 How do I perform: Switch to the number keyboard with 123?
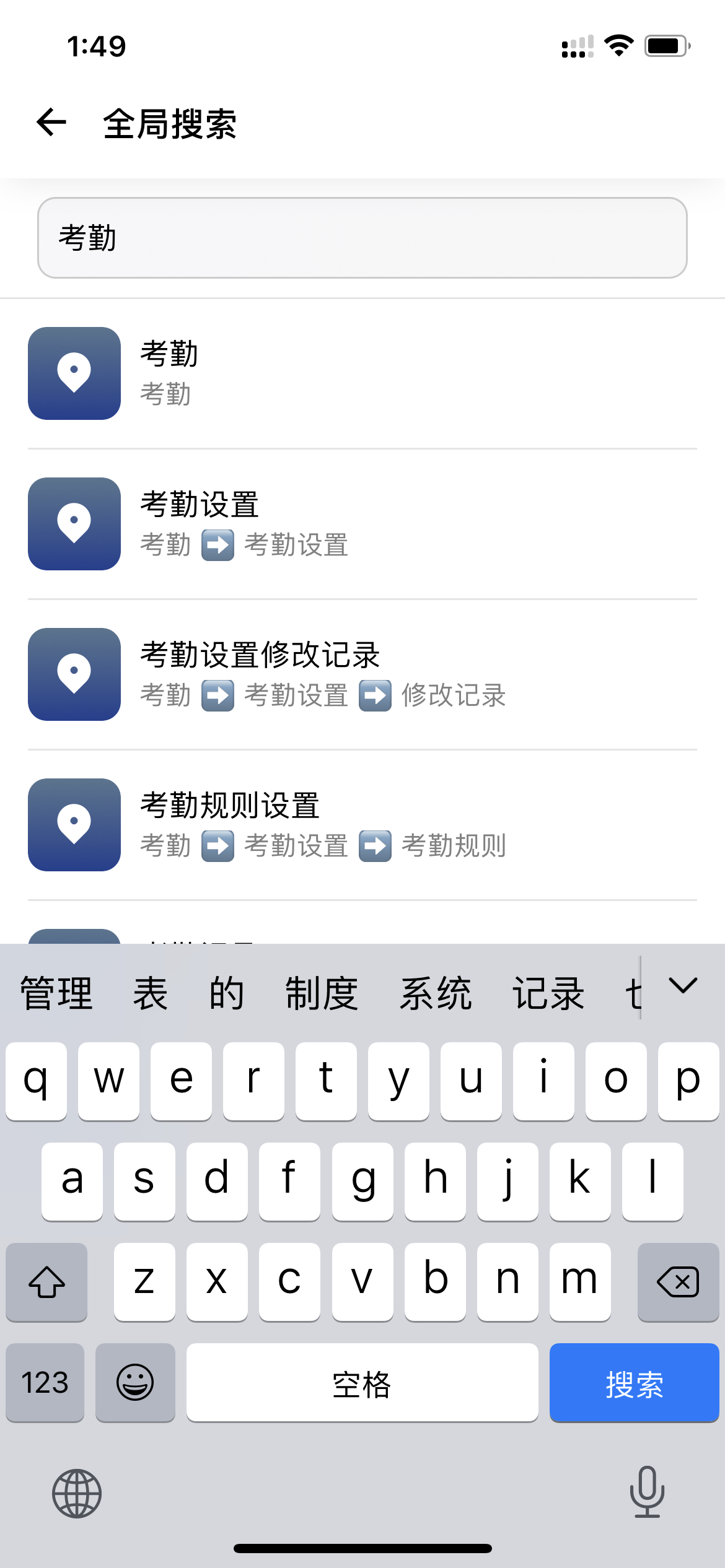click(45, 1382)
